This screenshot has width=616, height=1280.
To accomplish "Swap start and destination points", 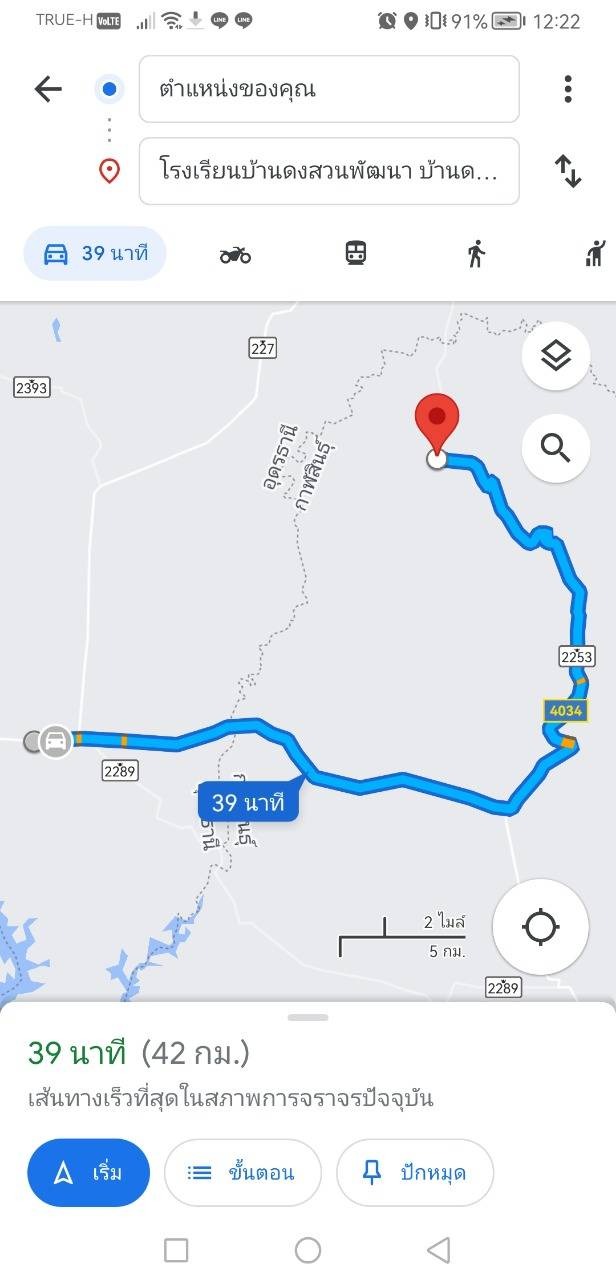I will point(568,171).
